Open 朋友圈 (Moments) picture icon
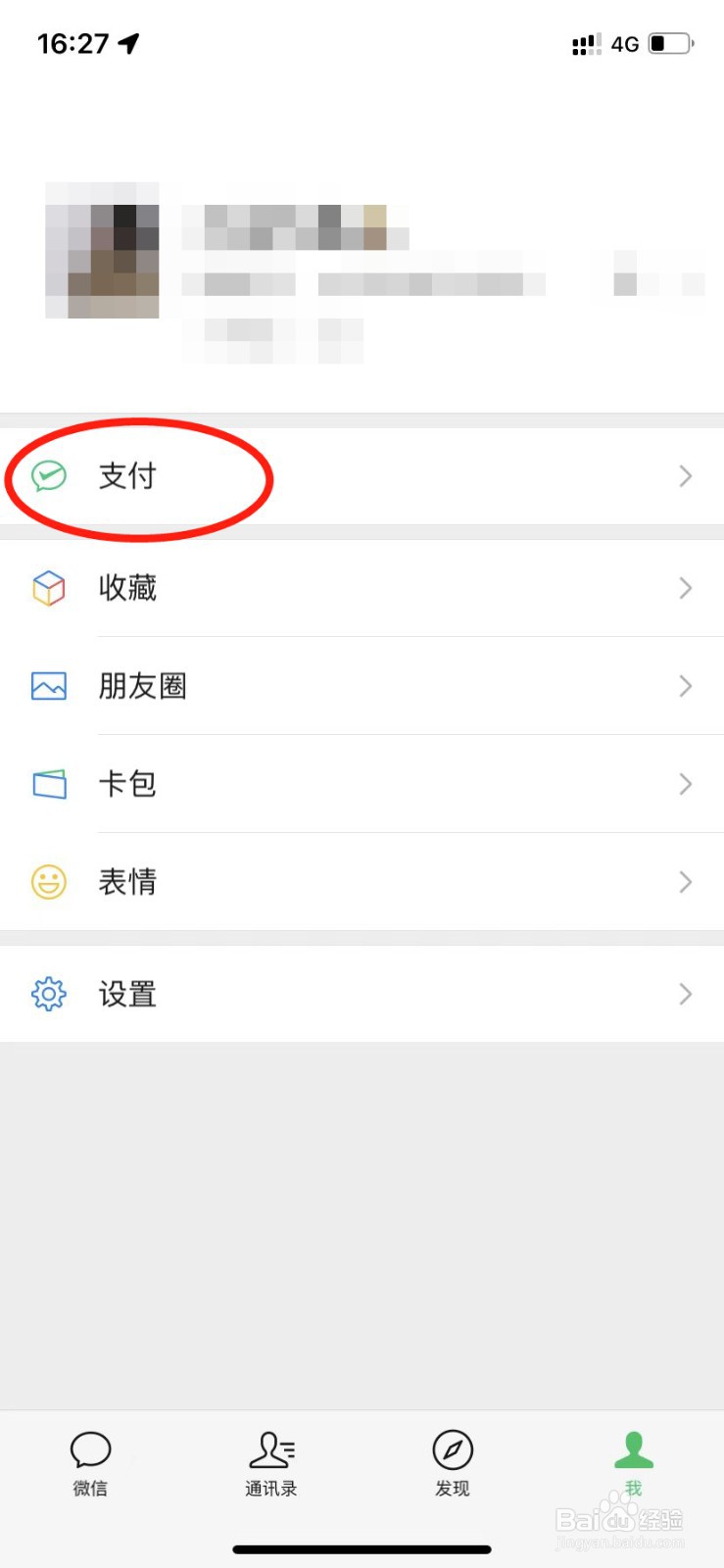The width and height of the screenshot is (724, 1568). tap(48, 686)
